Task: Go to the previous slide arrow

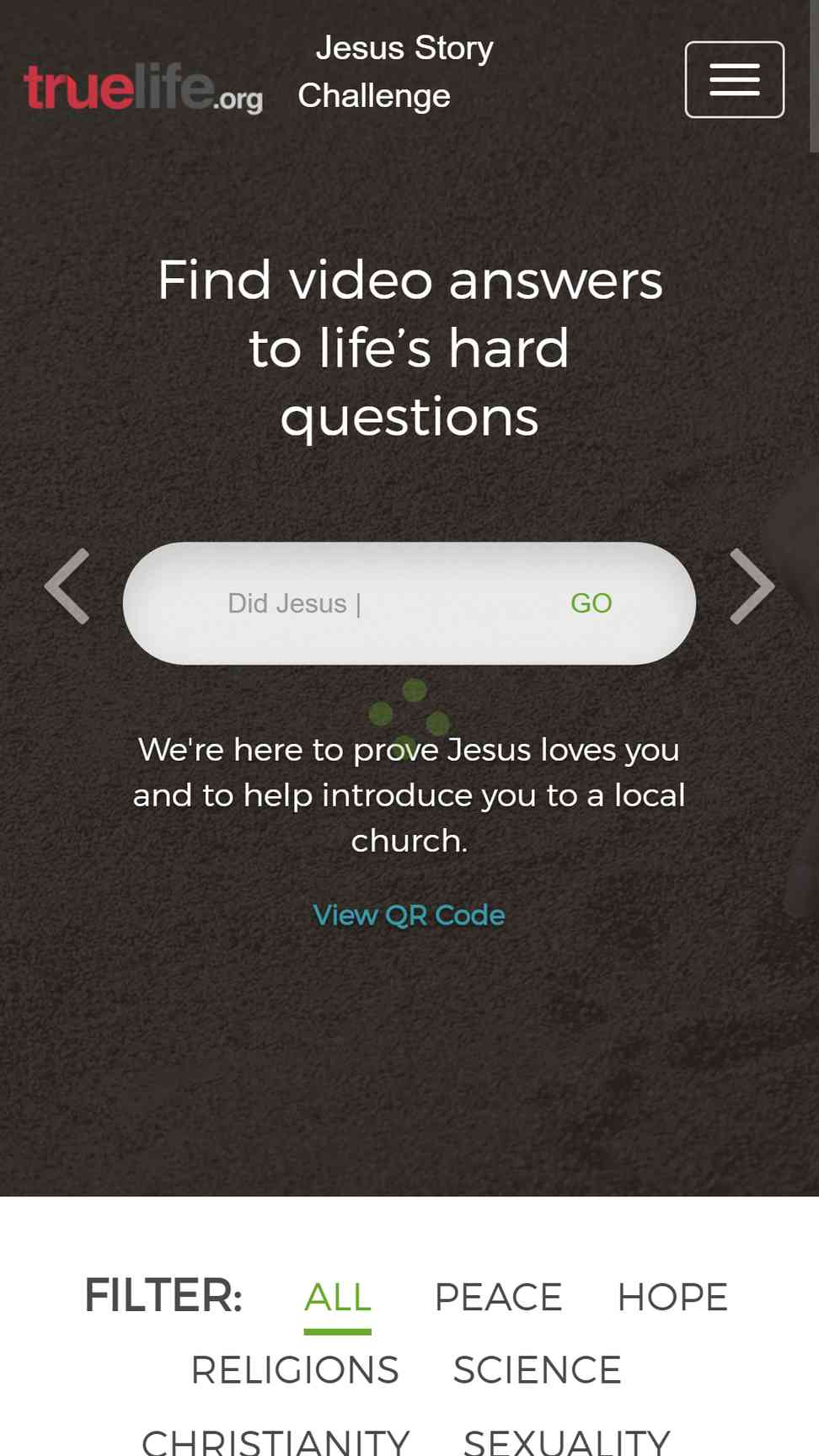Action: click(x=67, y=586)
